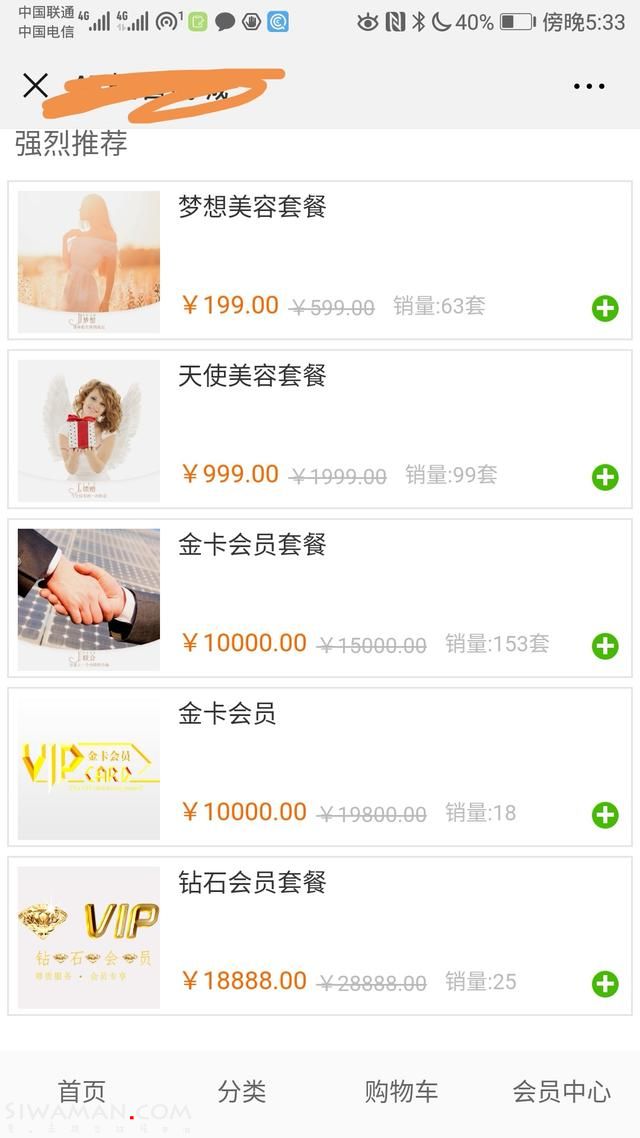The width and height of the screenshot is (640, 1138).
Task: Open the three-dot overflow menu
Action: [589, 86]
